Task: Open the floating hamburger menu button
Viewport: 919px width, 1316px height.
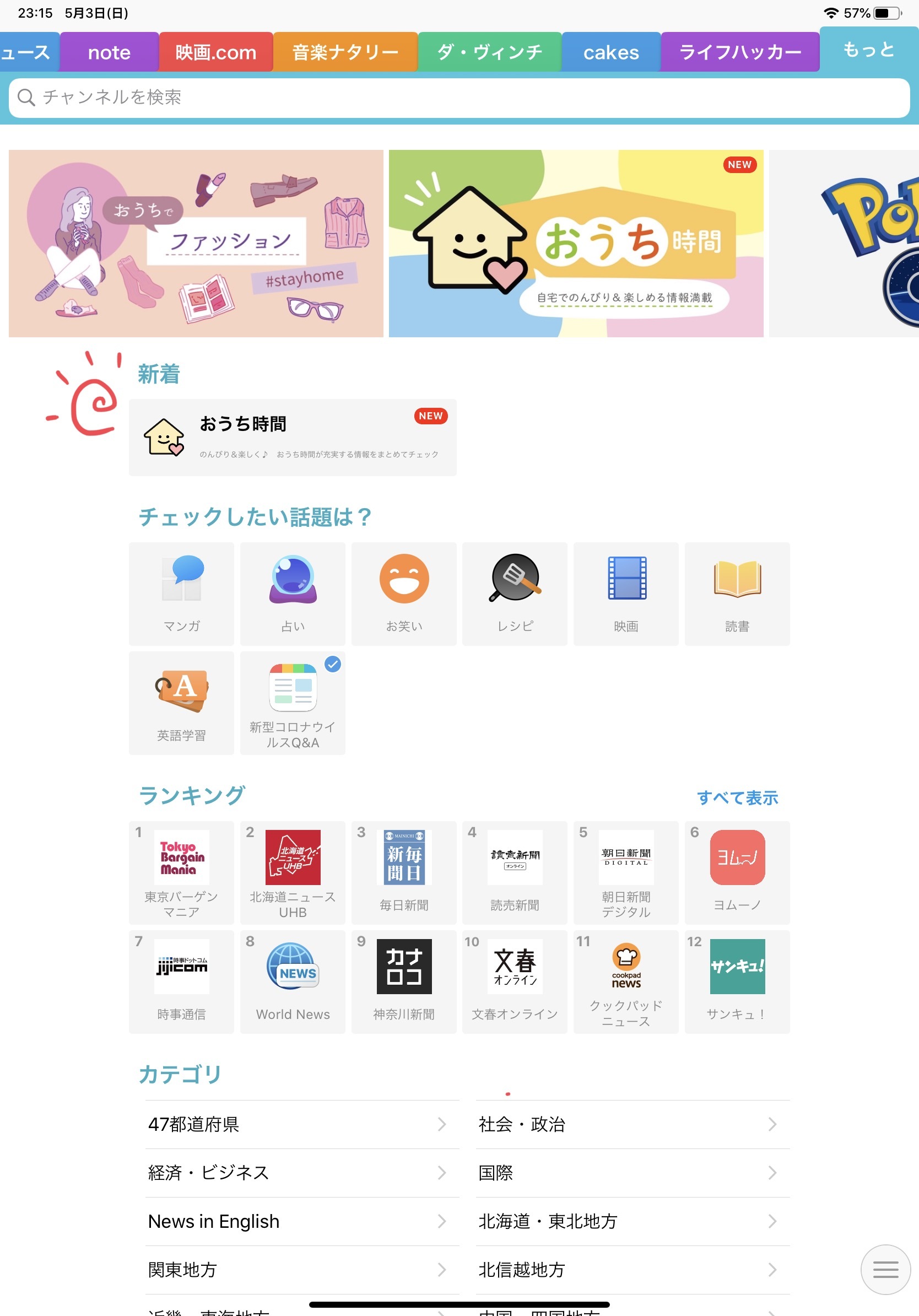Action: (885, 1269)
